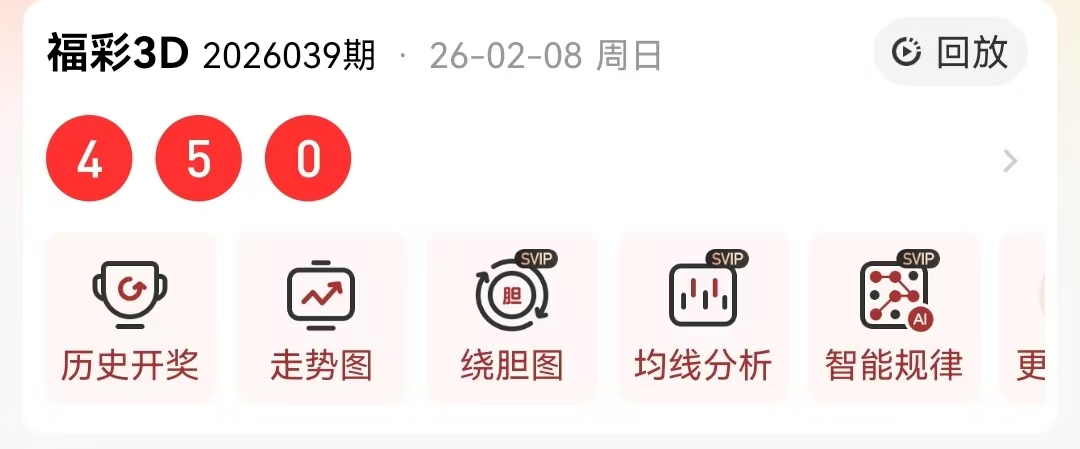Open the 绕胆图 SVIP tool

[512, 318]
